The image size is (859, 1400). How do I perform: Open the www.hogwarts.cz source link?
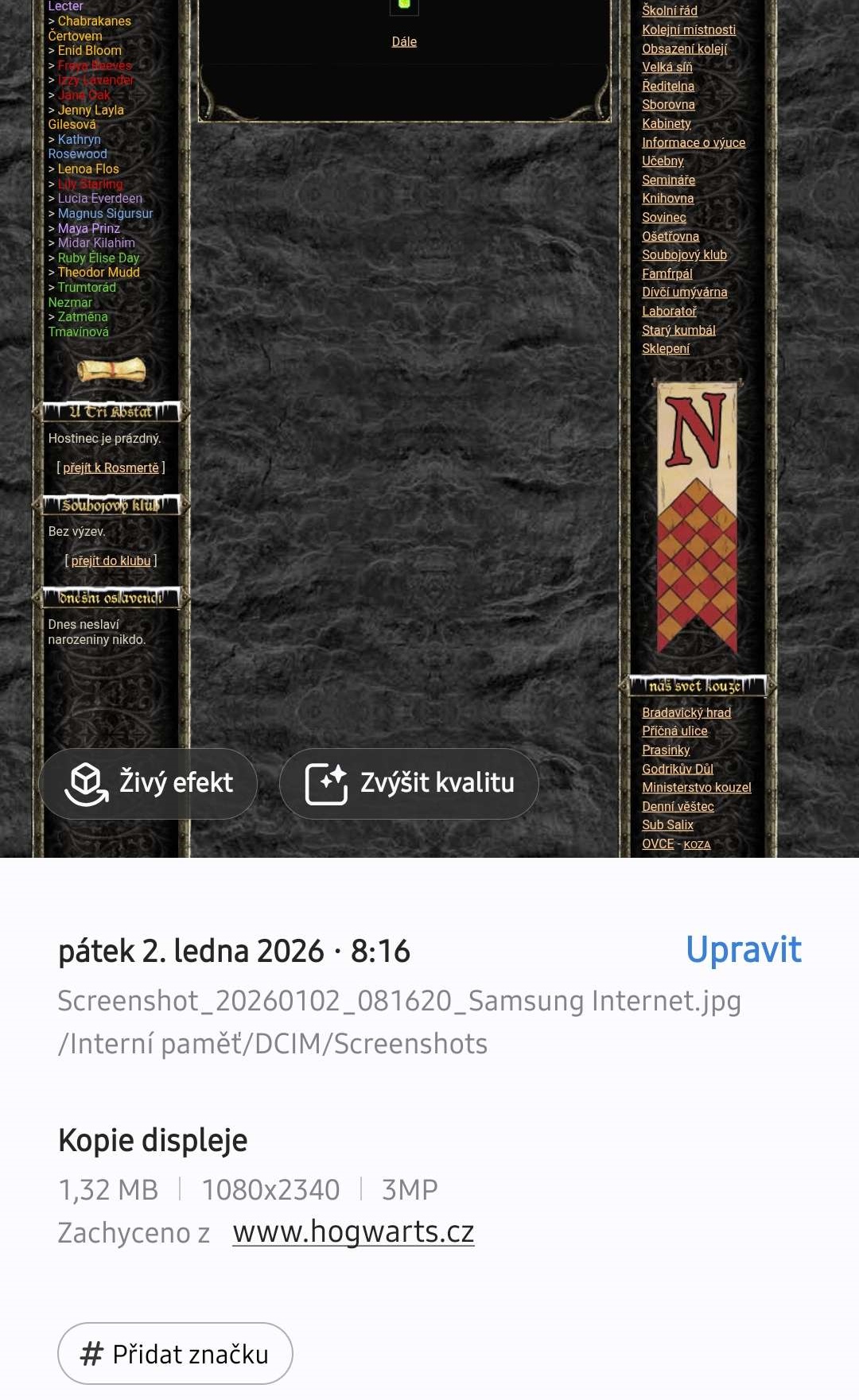point(353,1232)
